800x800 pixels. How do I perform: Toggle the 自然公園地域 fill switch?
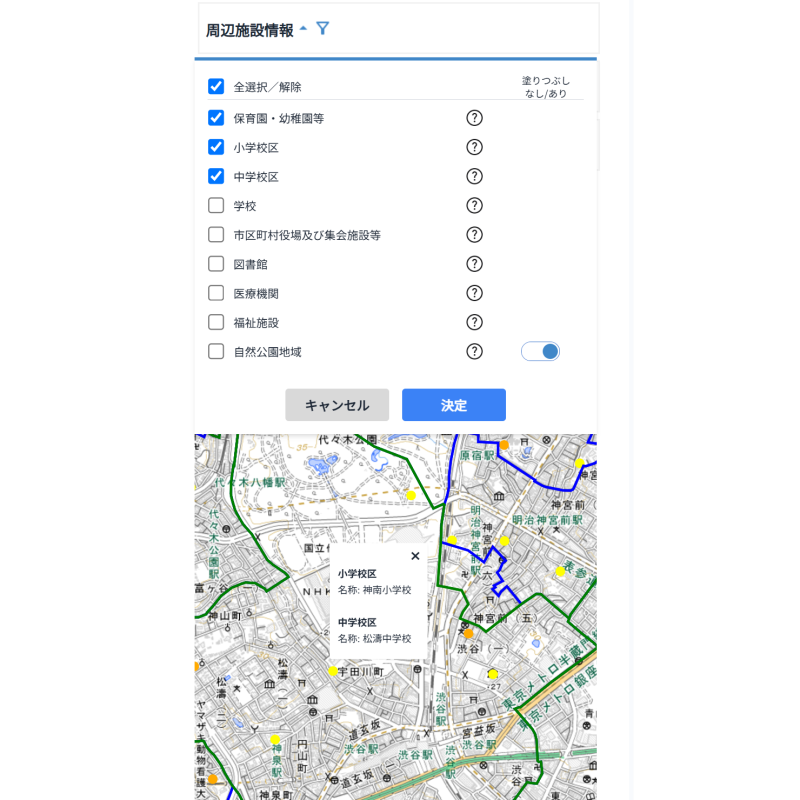[541, 351]
